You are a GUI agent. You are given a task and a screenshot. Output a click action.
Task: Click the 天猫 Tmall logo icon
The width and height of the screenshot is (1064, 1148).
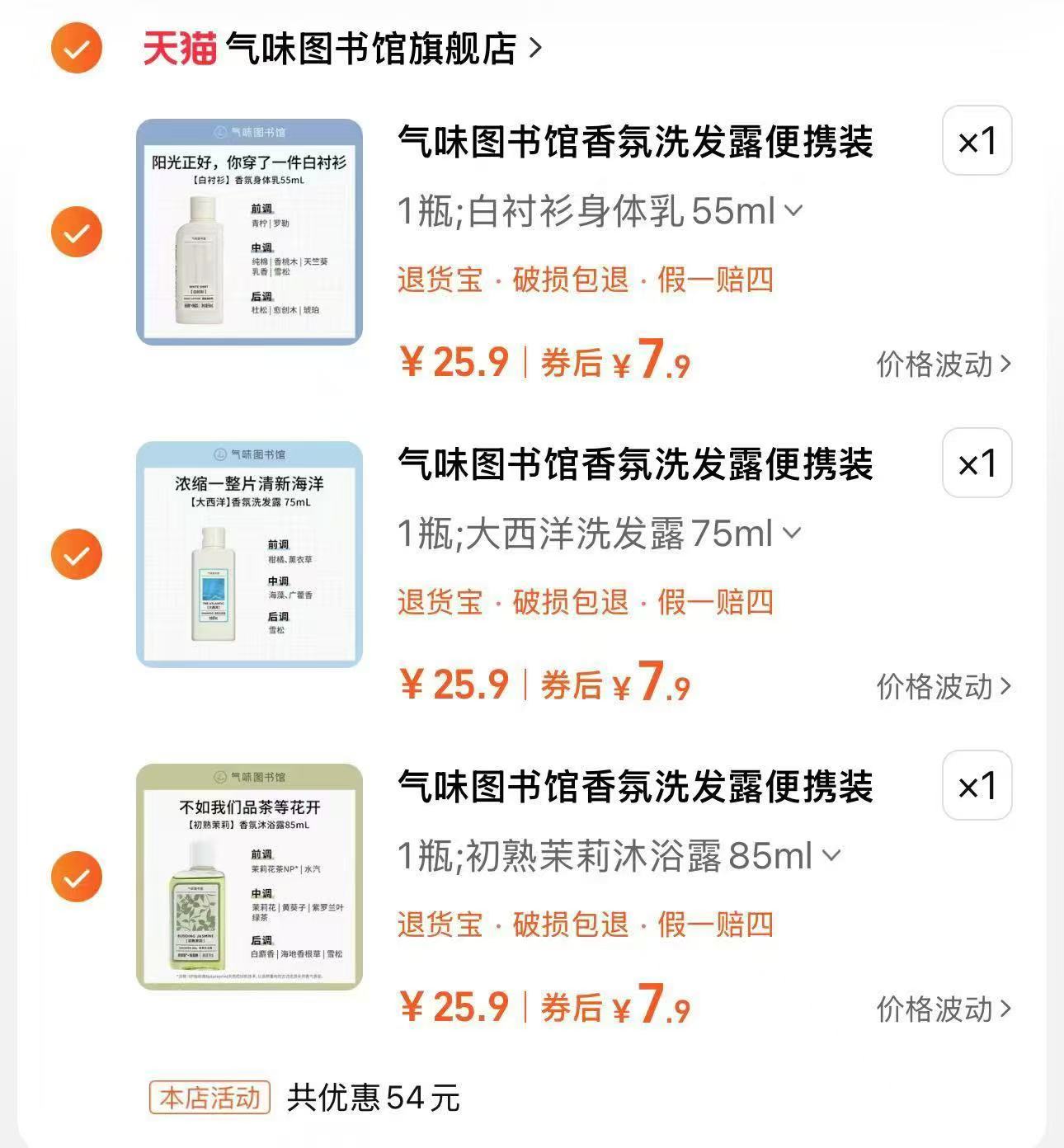tap(177, 47)
